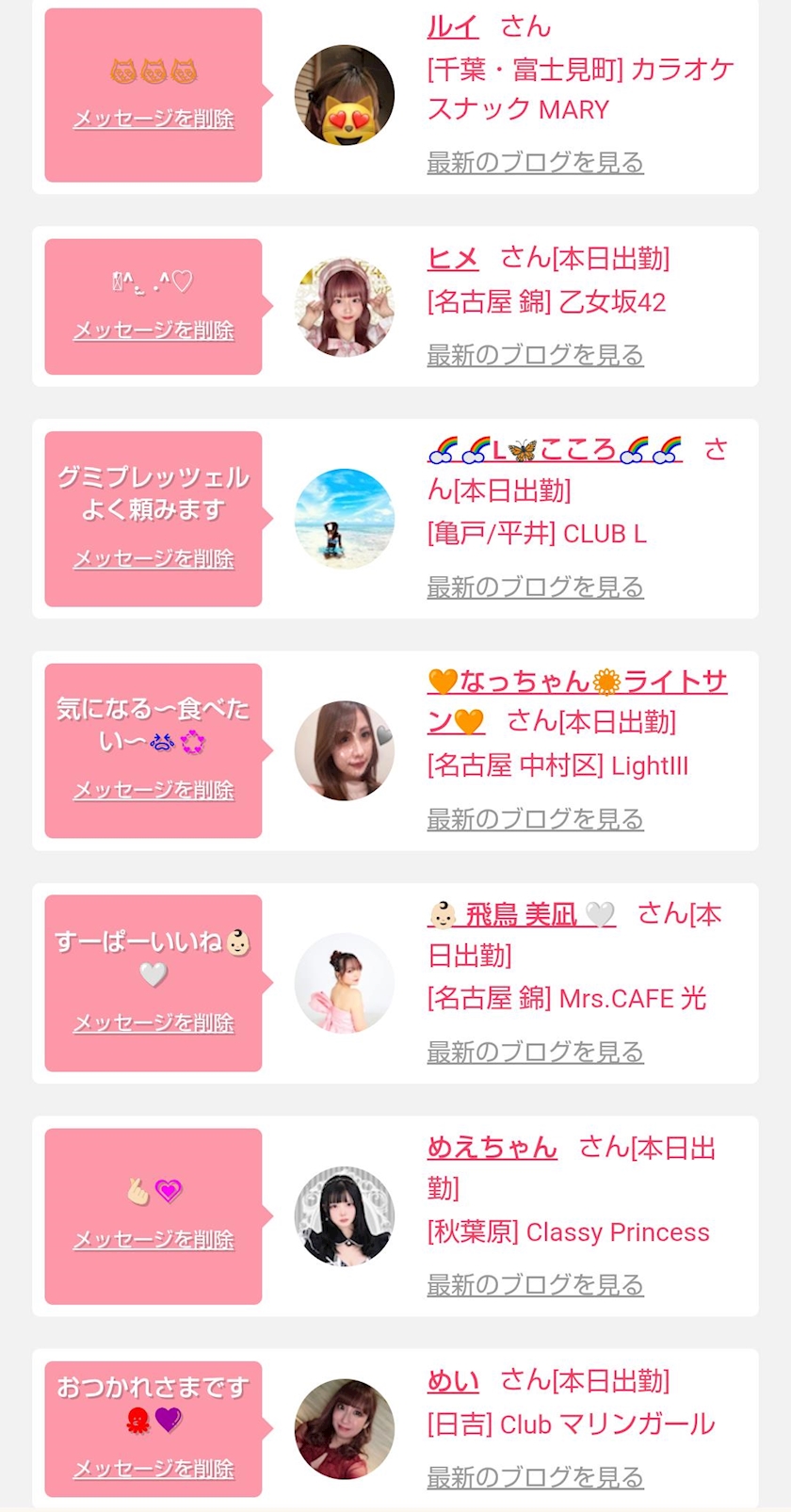Tap めえちゃん's profile photo

[345, 1216]
